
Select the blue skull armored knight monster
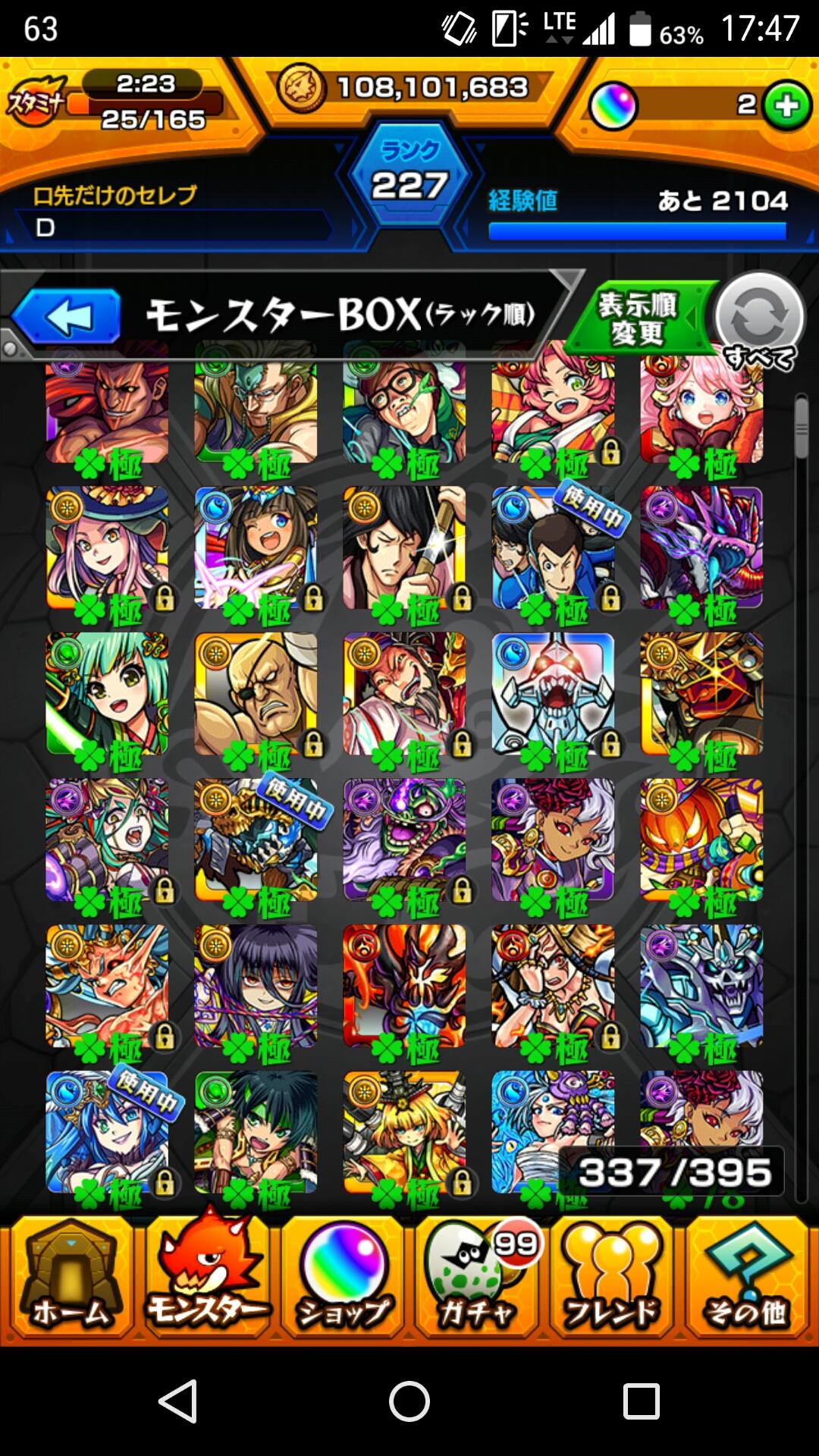click(701, 986)
